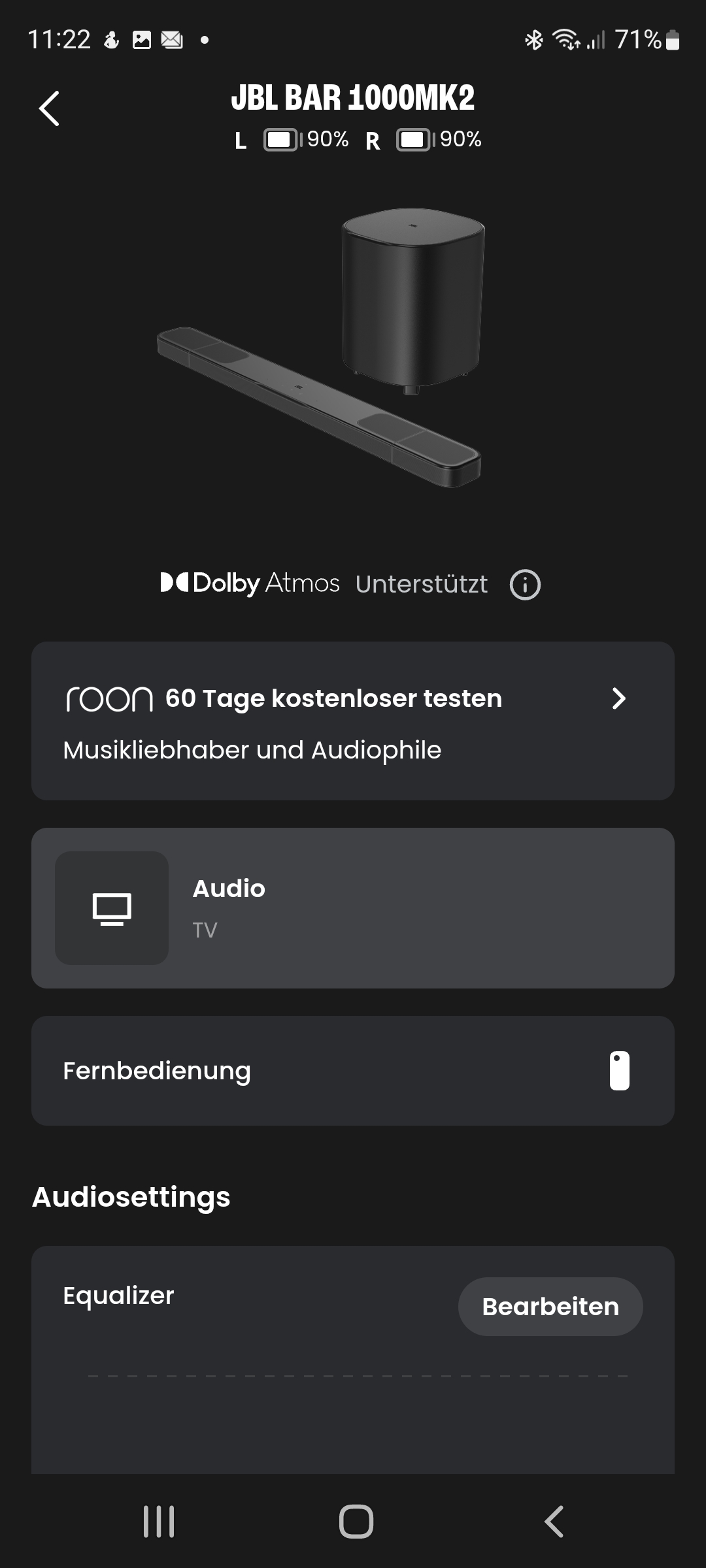Open the Fernbedienung remote control

pos(353,1070)
